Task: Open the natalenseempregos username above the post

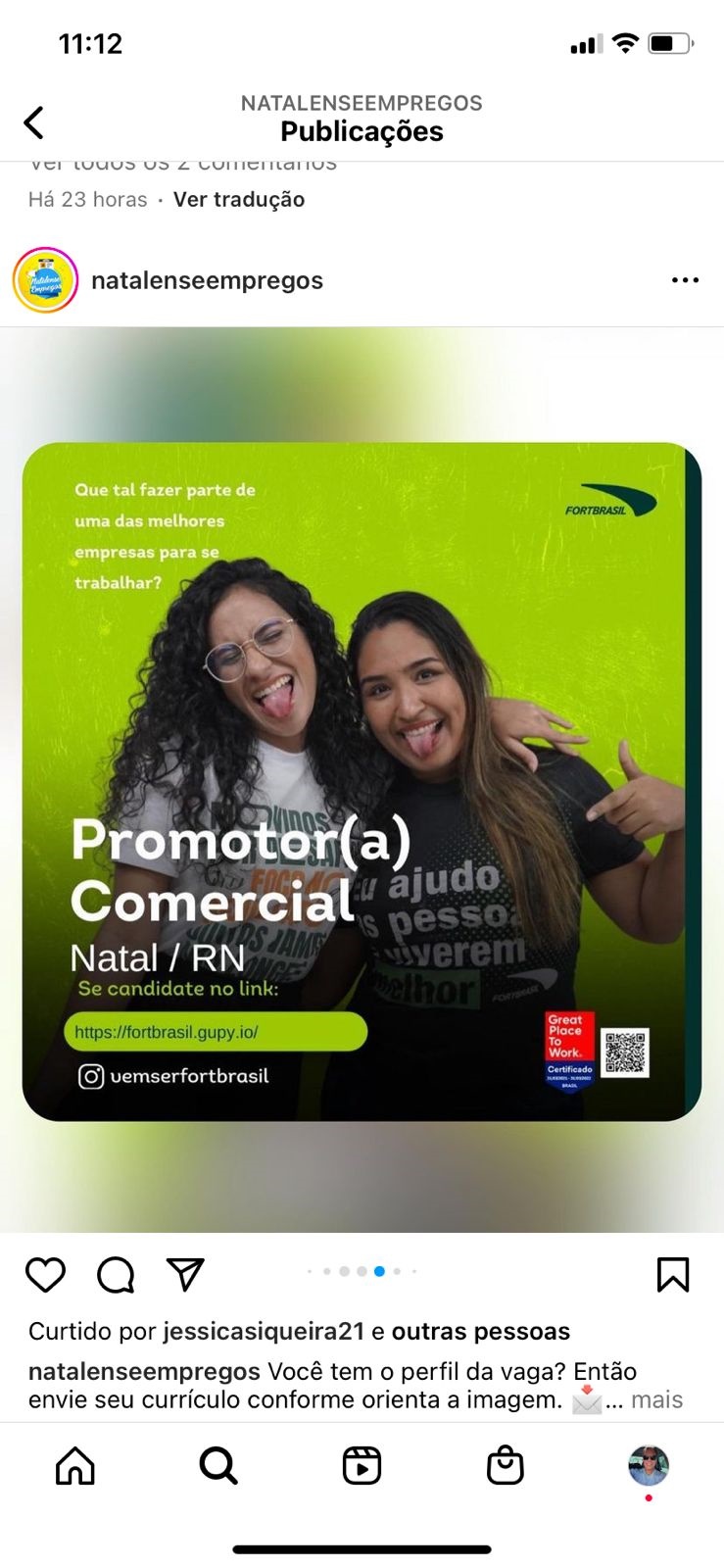Action: 207,280
